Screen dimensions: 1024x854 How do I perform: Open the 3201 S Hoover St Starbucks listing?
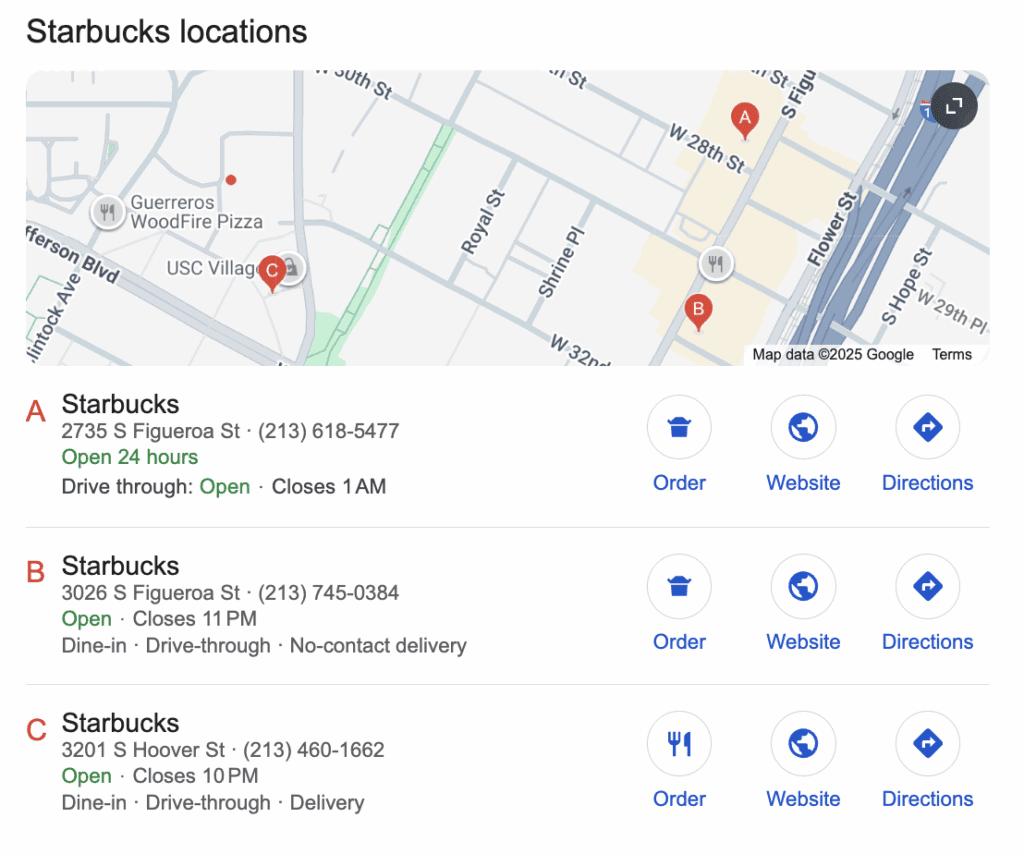tap(121, 723)
